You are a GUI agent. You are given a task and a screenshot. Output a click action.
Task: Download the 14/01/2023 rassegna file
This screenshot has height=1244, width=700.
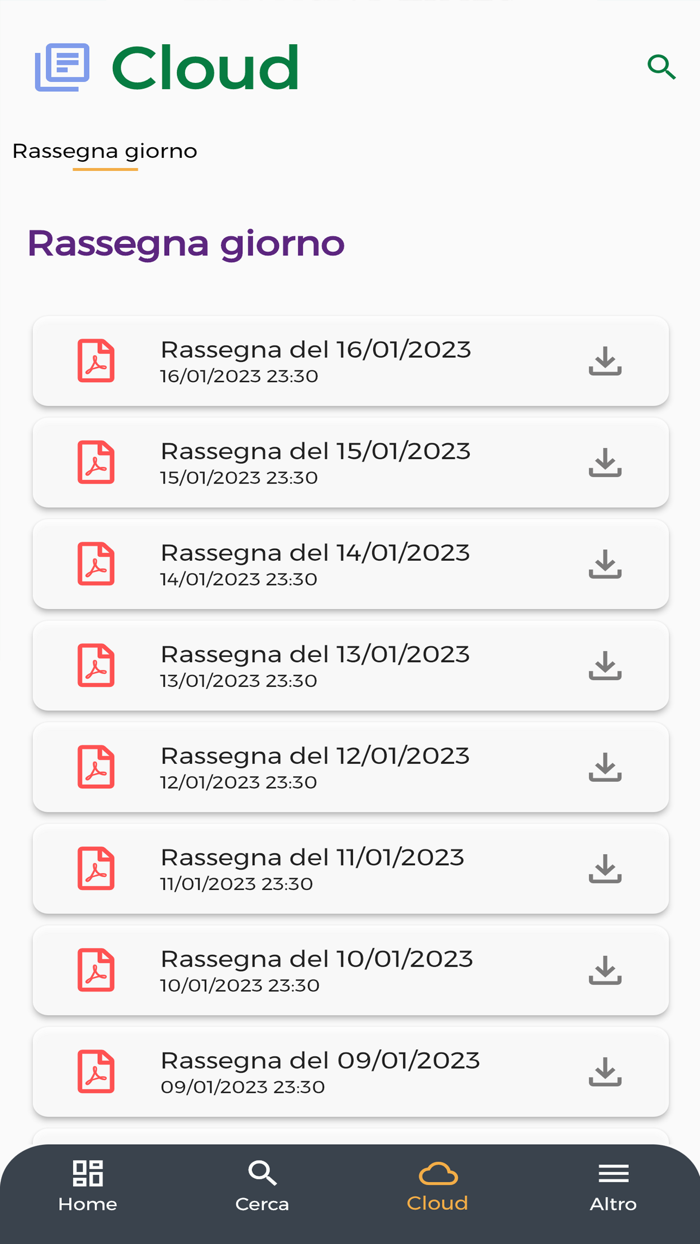pyautogui.click(x=605, y=564)
